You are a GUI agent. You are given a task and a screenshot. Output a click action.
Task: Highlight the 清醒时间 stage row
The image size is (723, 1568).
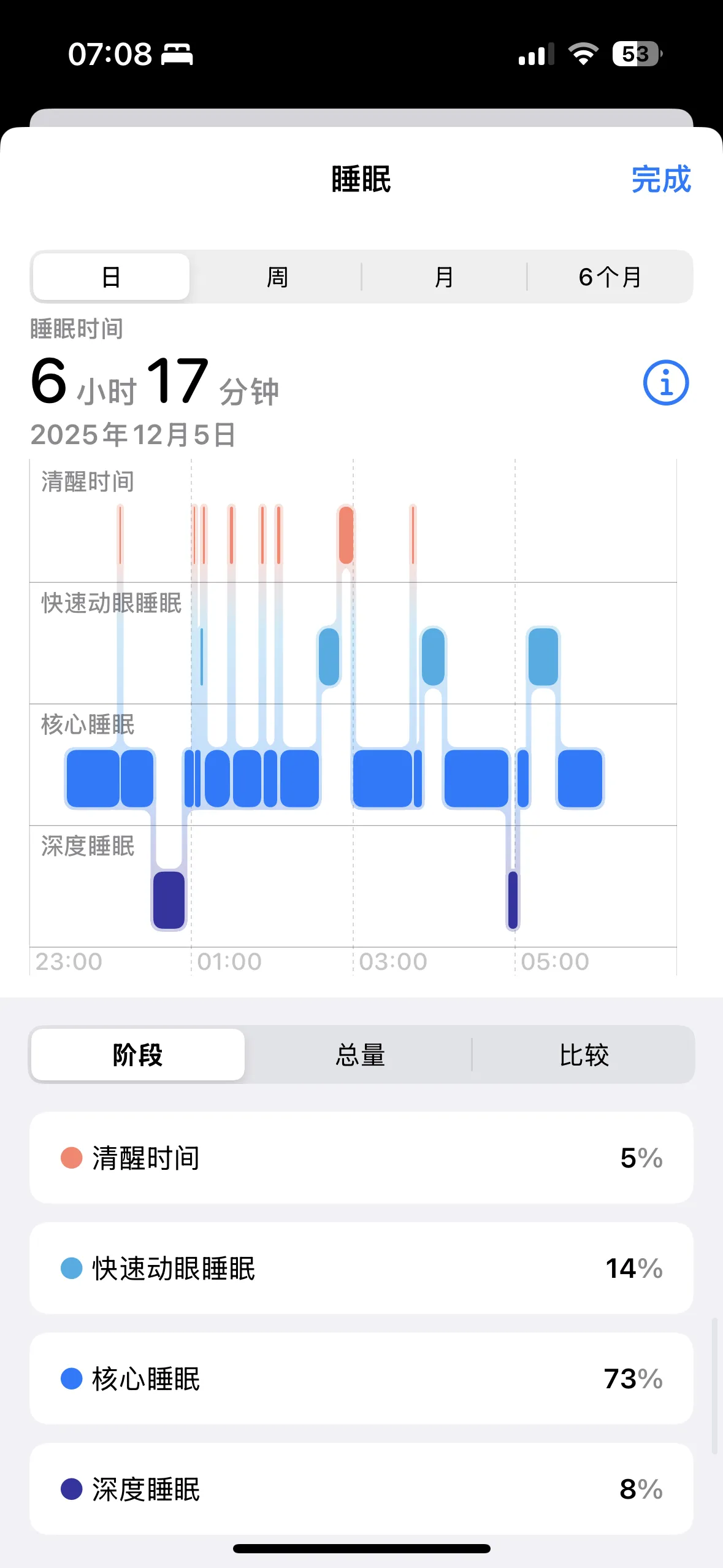[x=361, y=1158]
